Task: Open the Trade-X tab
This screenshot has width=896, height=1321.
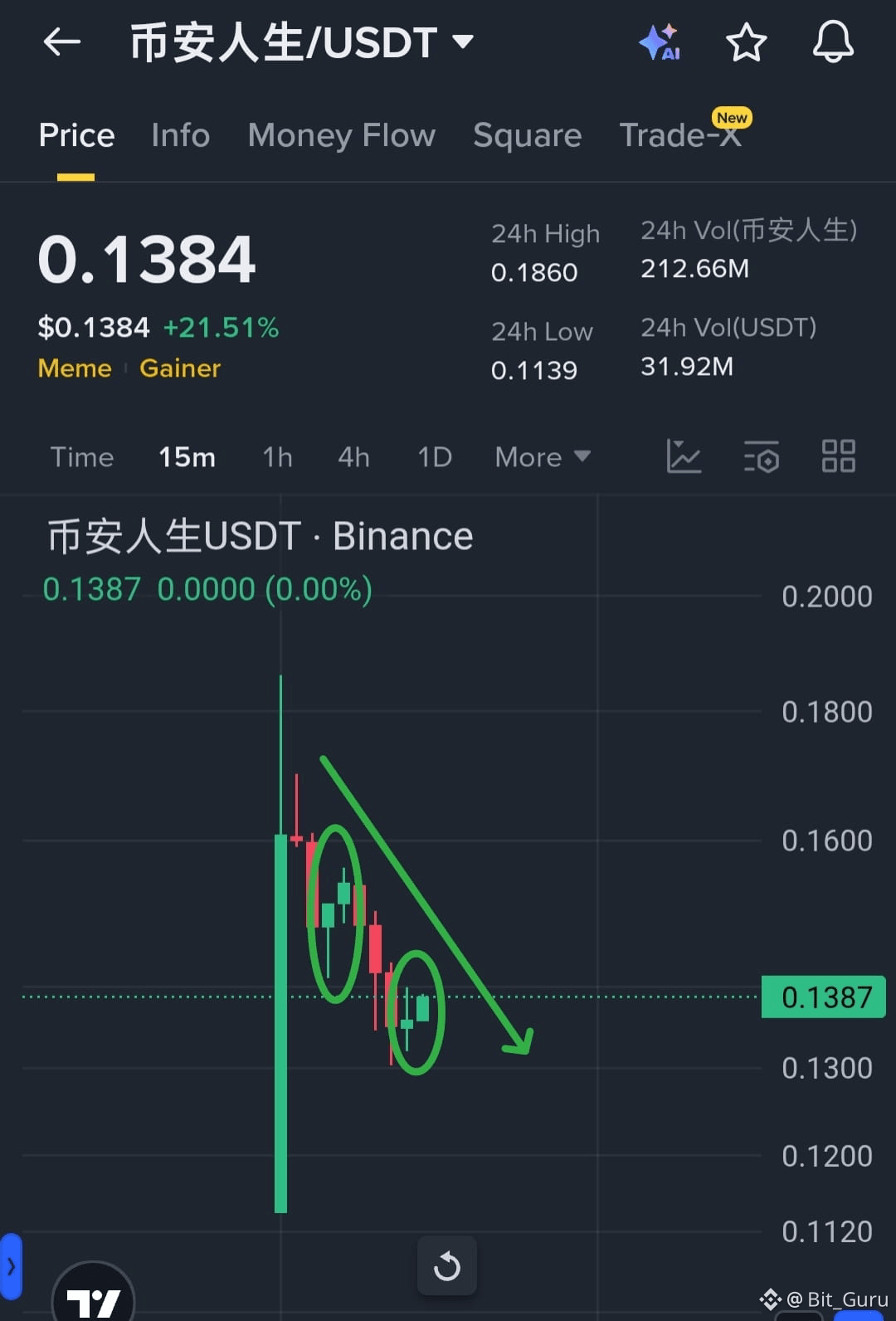Action: pyautogui.click(x=680, y=135)
